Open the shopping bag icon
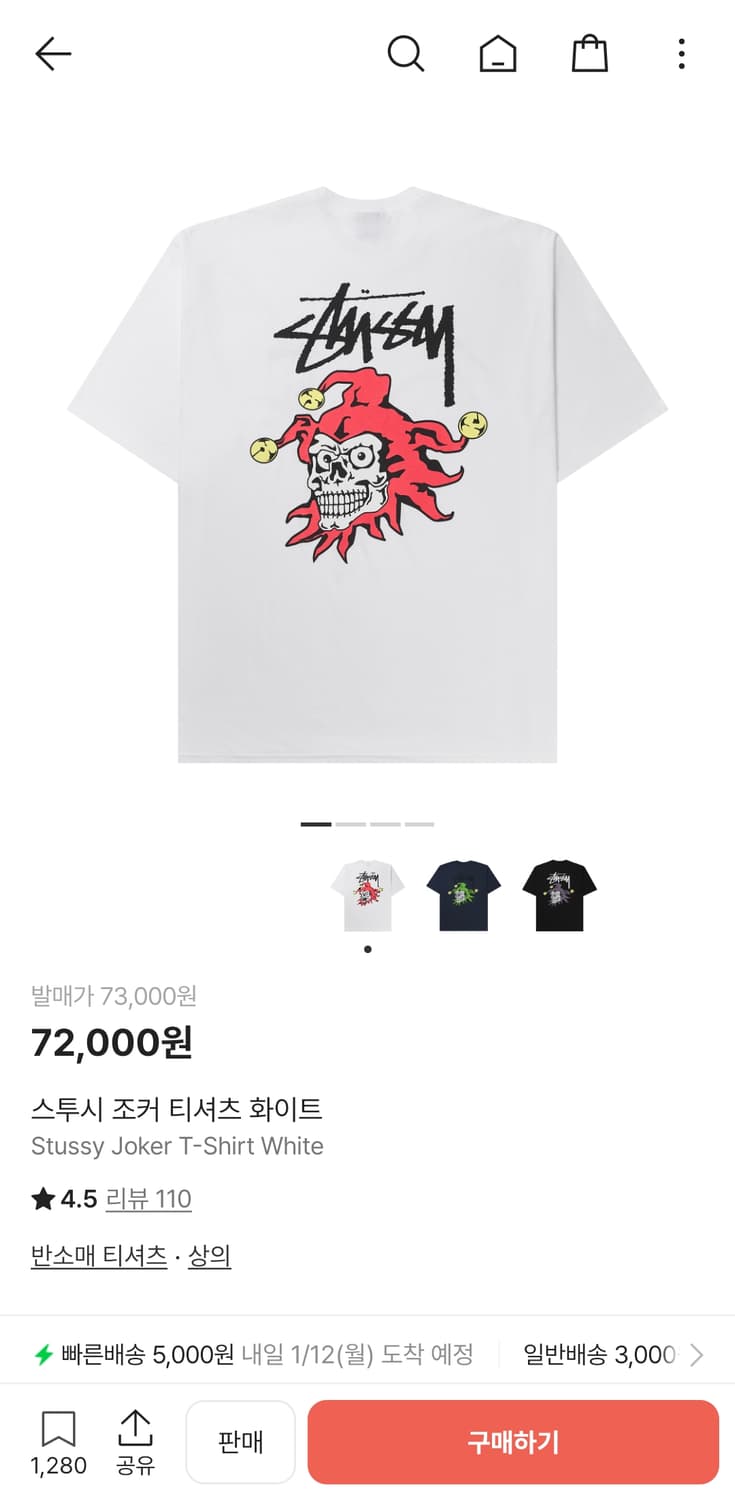This screenshot has height=1500, width=735. [x=589, y=54]
